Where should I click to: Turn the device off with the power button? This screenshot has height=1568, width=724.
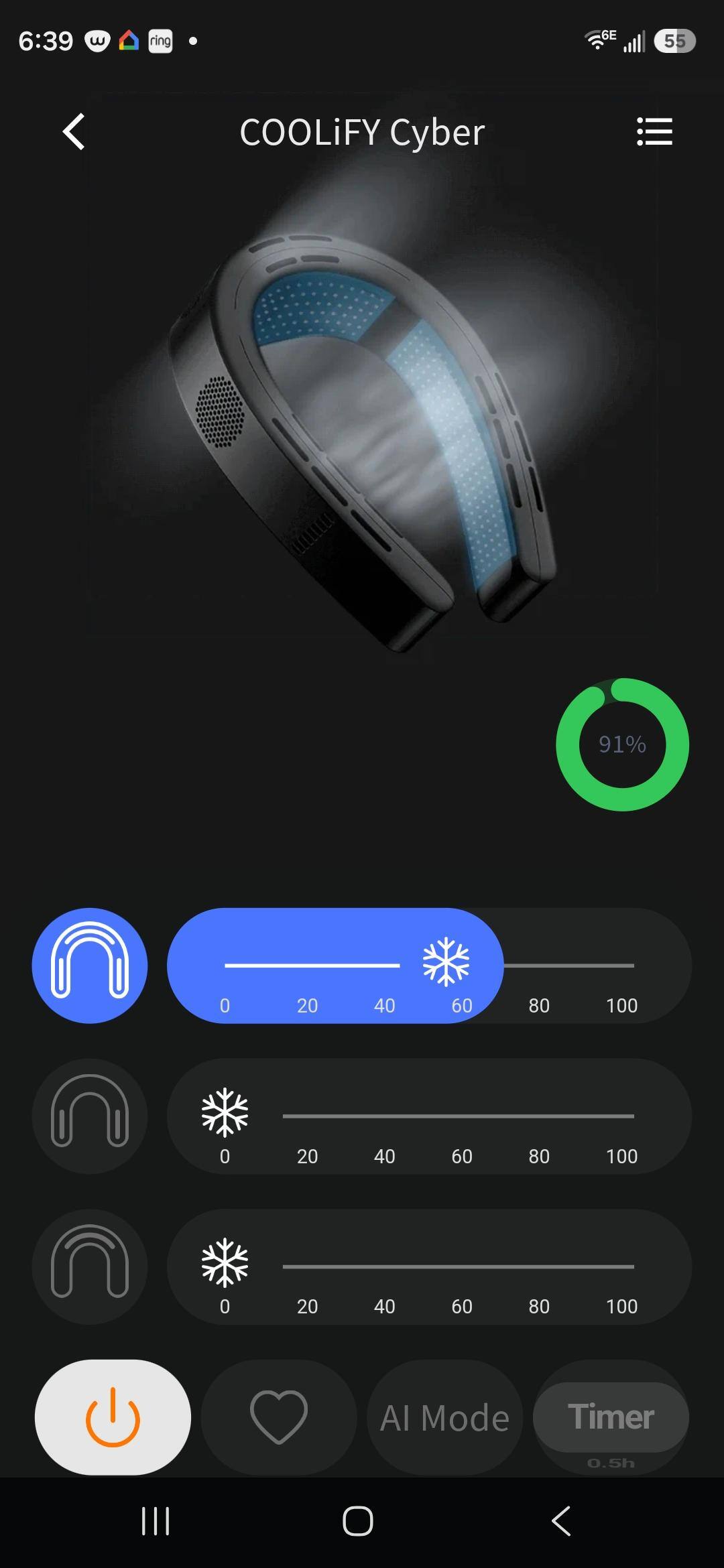(x=113, y=1417)
